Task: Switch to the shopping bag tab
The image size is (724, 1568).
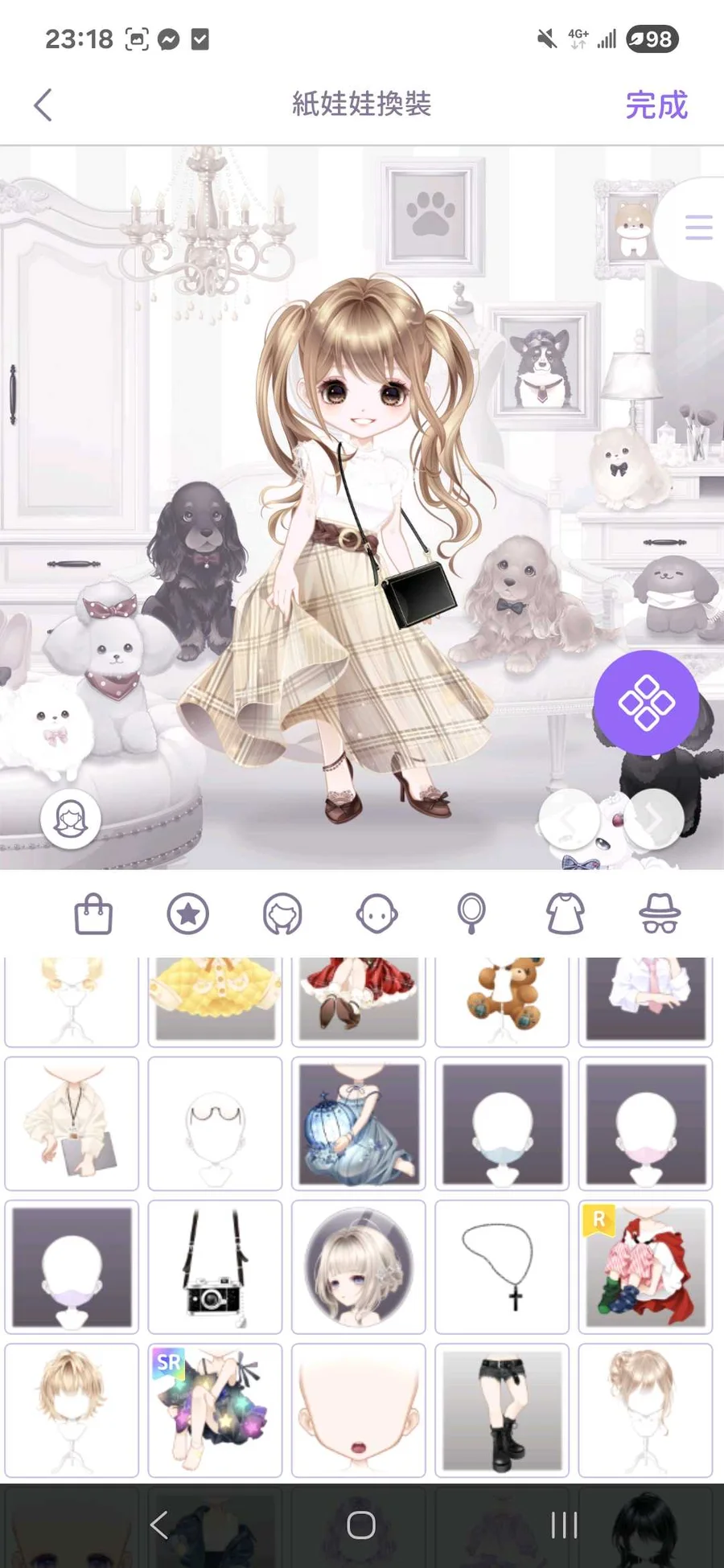Action: (x=93, y=914)
